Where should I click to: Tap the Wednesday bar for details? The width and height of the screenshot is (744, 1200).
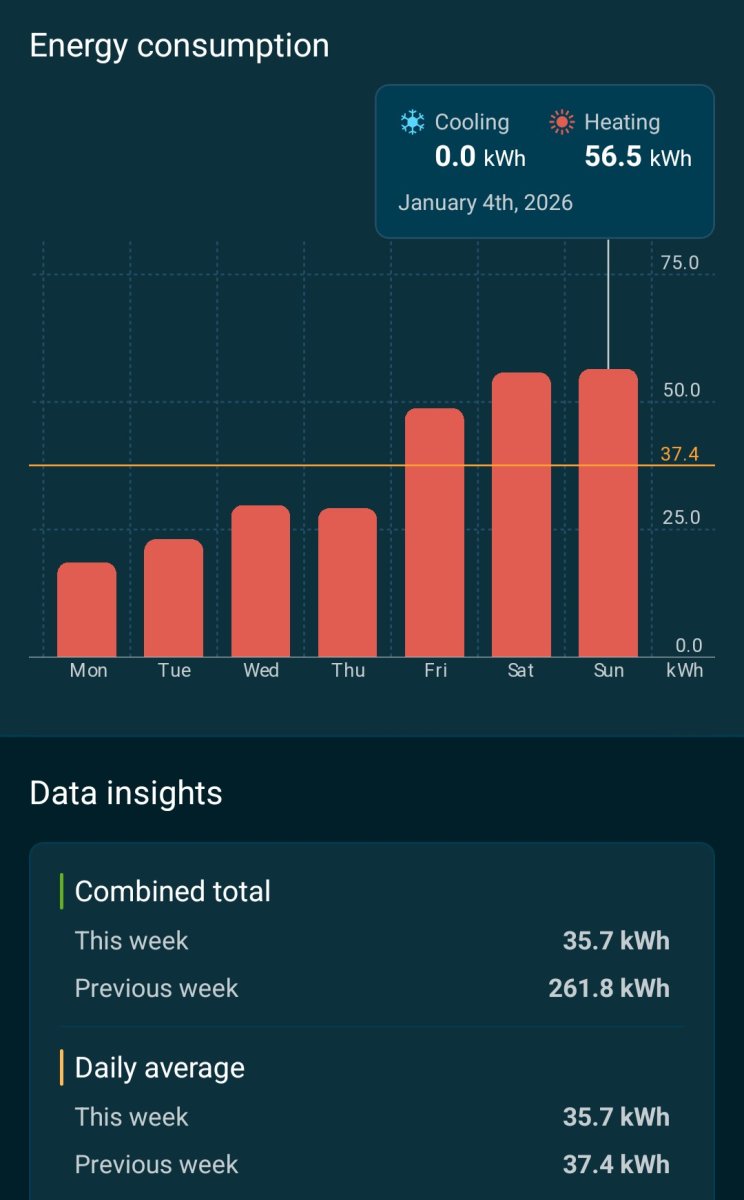[x=261, y=581]
